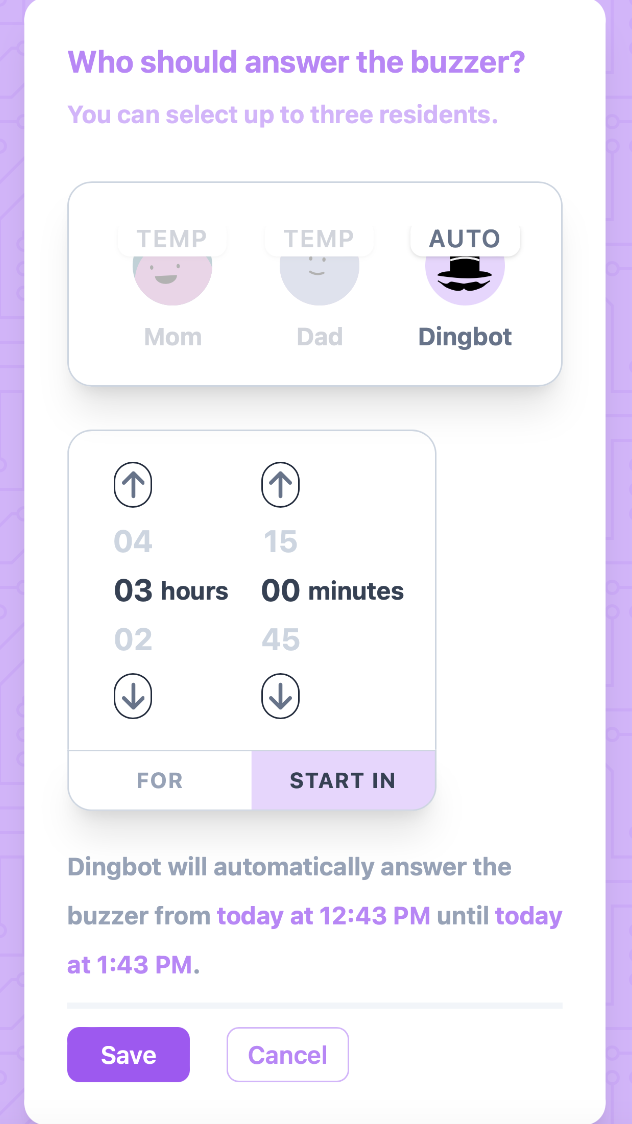Choose 45 minutes in the picker
This screenshot has width=632, height=1124.
click(x=280, y=639)
